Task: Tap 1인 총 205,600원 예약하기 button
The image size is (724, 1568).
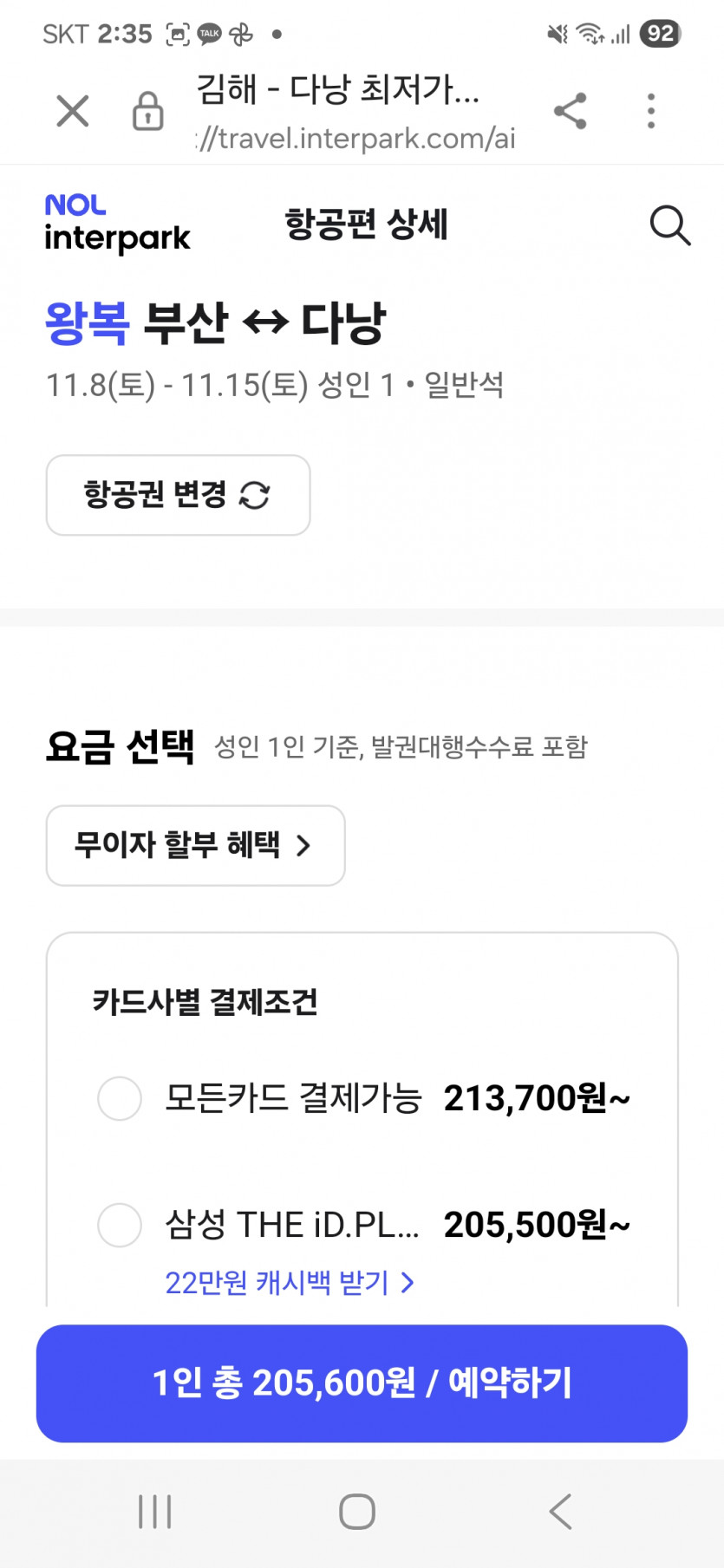Action: [x=362, y=1383]
